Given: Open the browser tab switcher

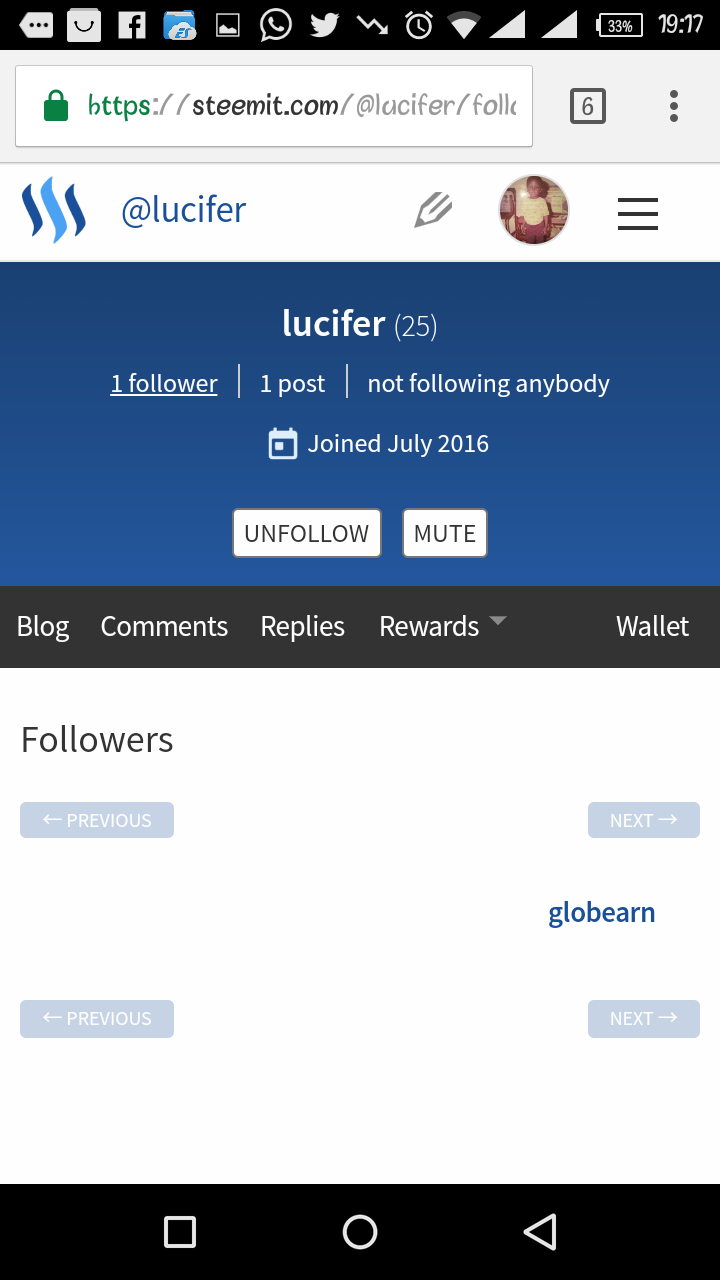Looking at the screenshot, I should click(x=588, y=106).
